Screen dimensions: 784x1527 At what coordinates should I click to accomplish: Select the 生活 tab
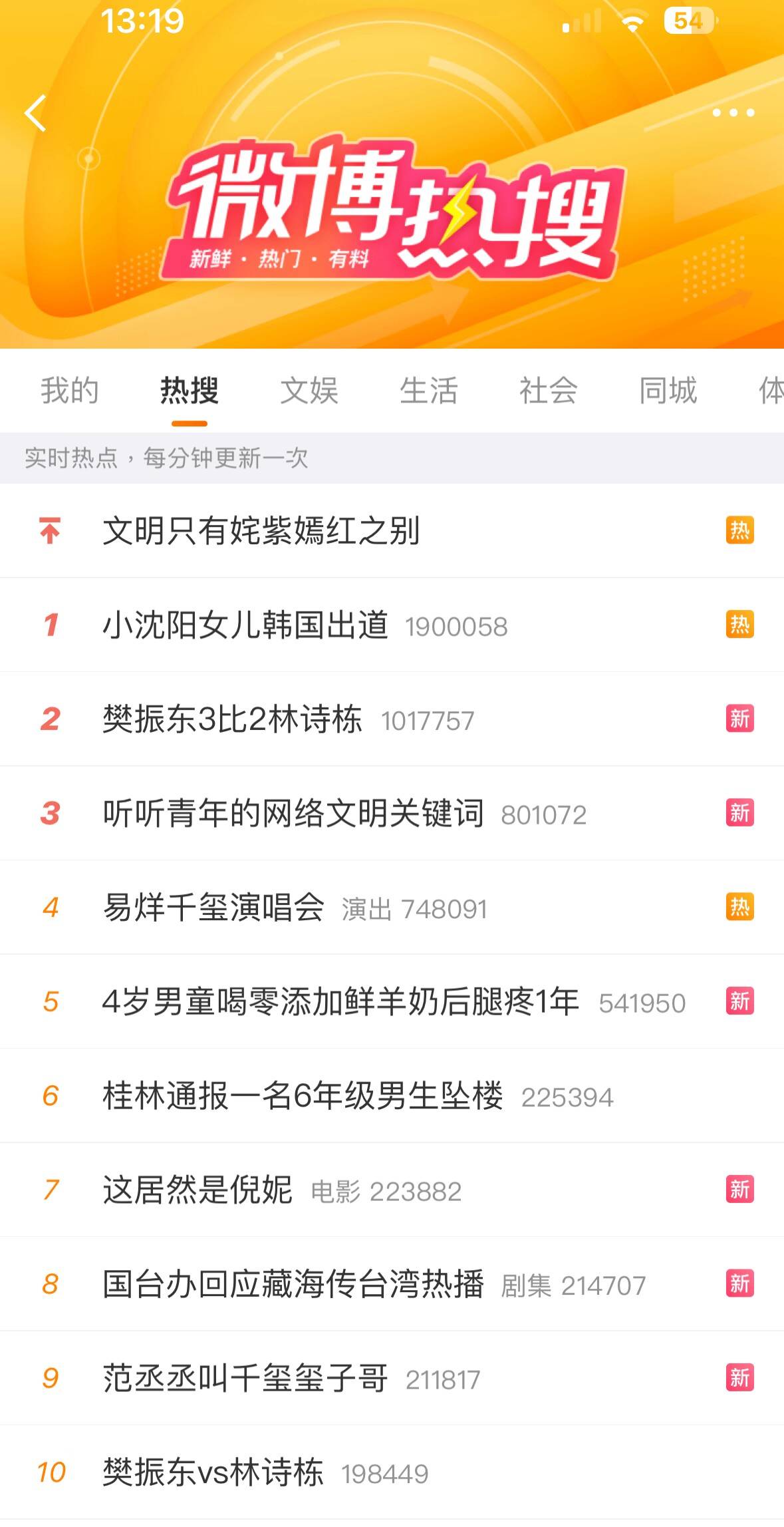click(429, 391)
